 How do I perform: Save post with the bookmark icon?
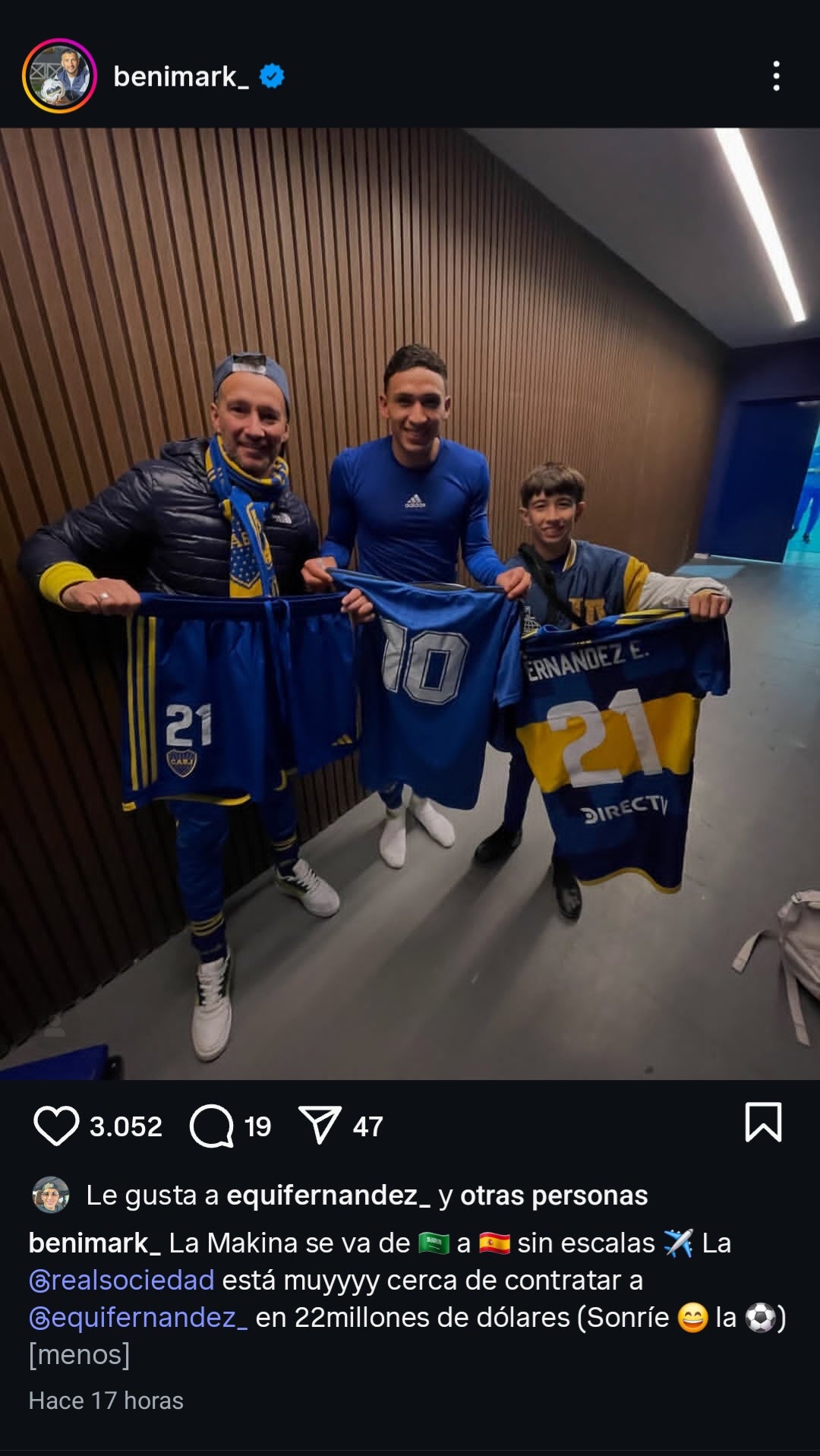[763, 1123]
